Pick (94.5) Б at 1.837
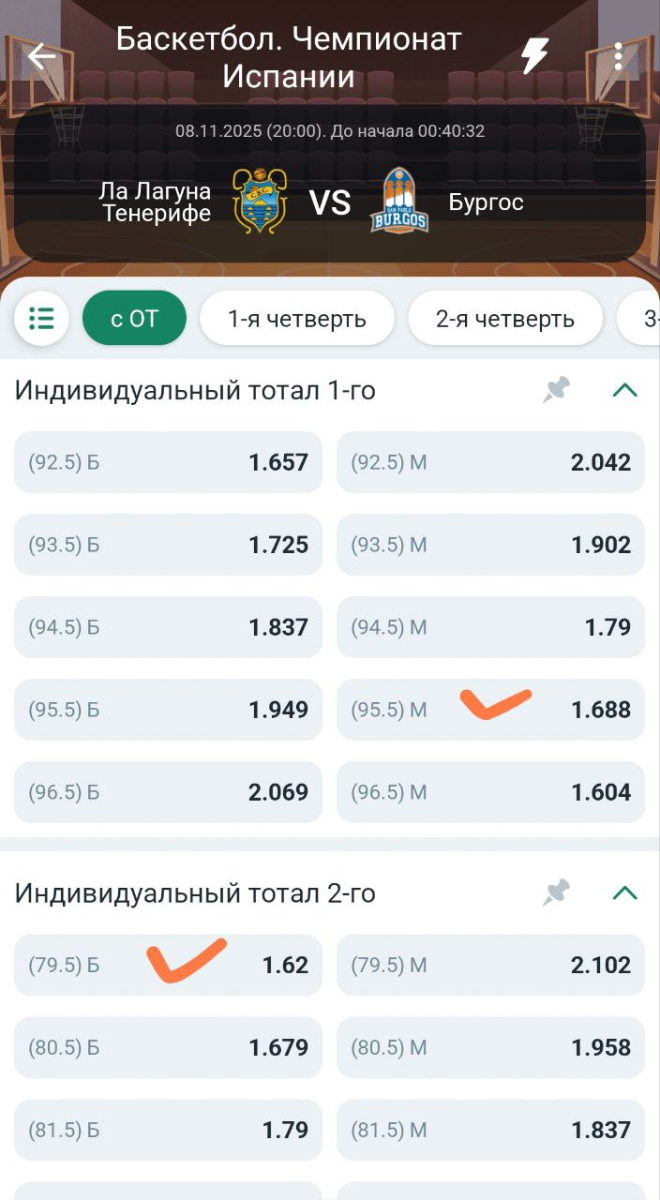This screenshot has width=660, height=1200. 168,627
